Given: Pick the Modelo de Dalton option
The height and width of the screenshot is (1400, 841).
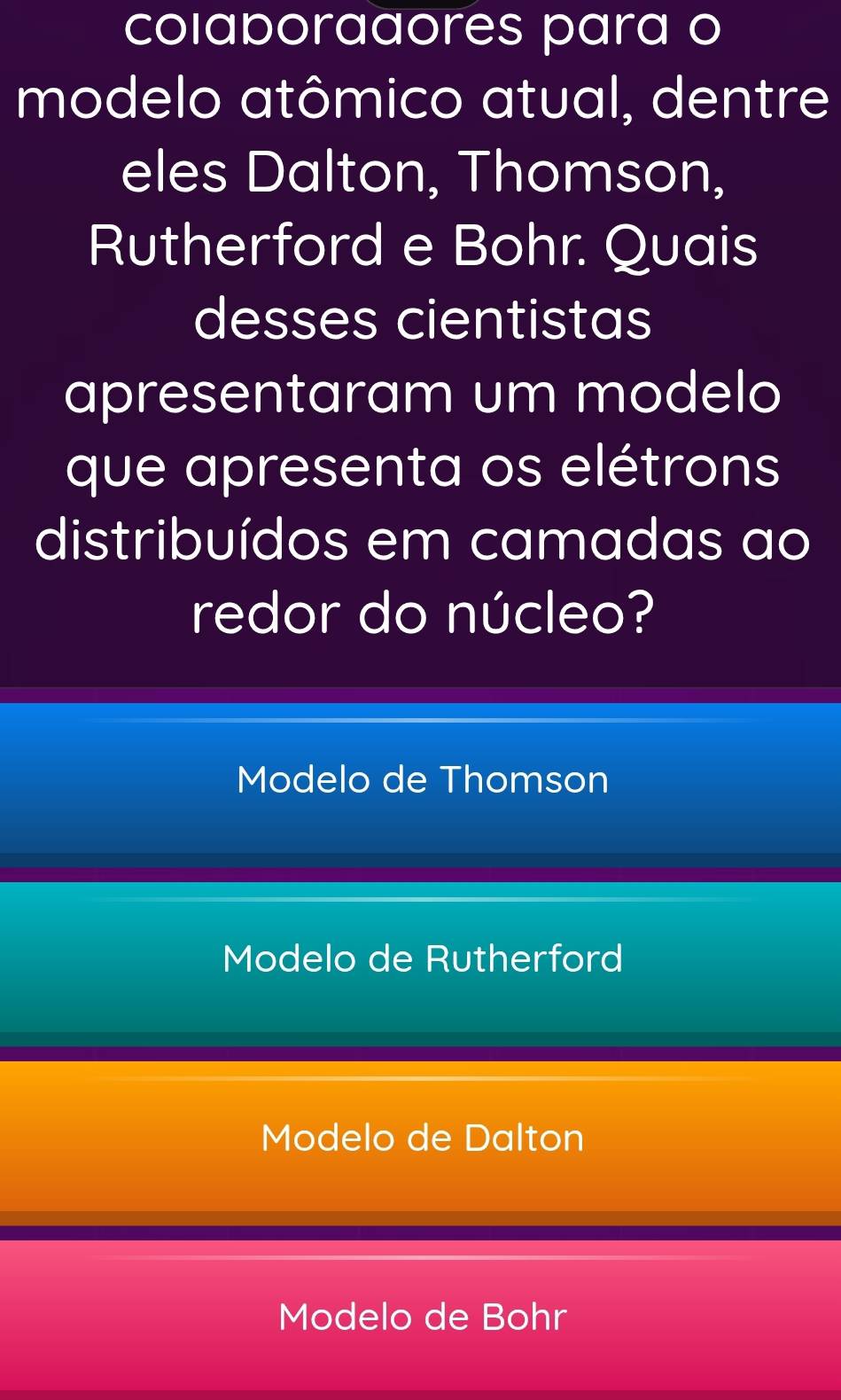Looking at the screenshot, I should coord(422,1138).
